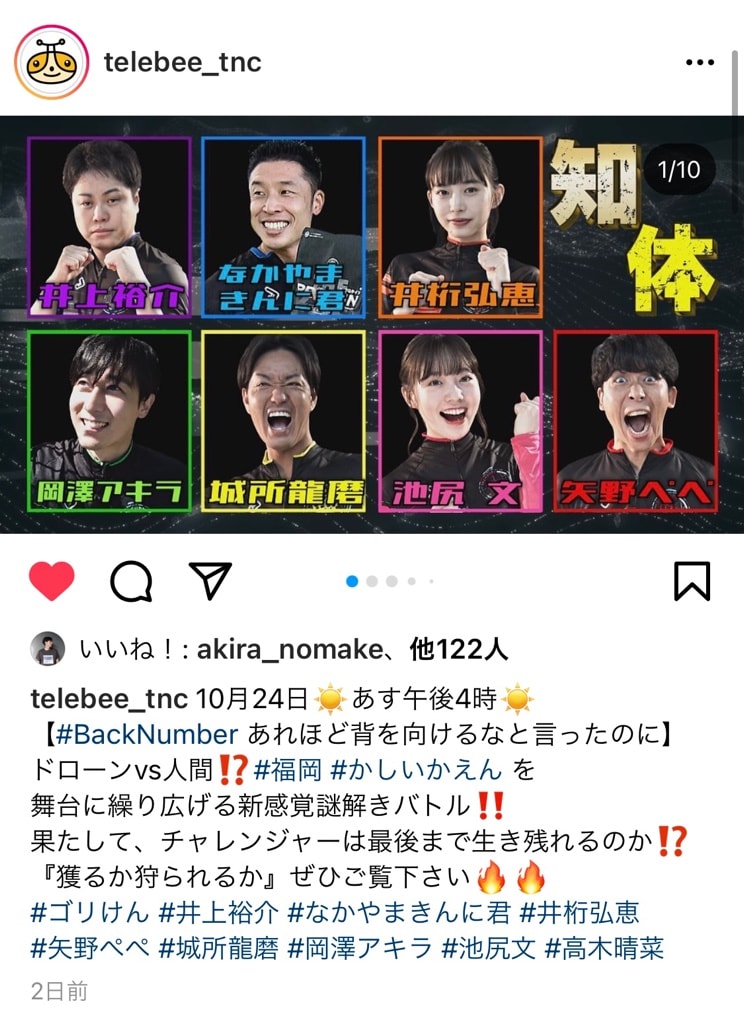Share this post via paper plane
The height and width of the screenshot is (1024, 744).
click(210, 580)
